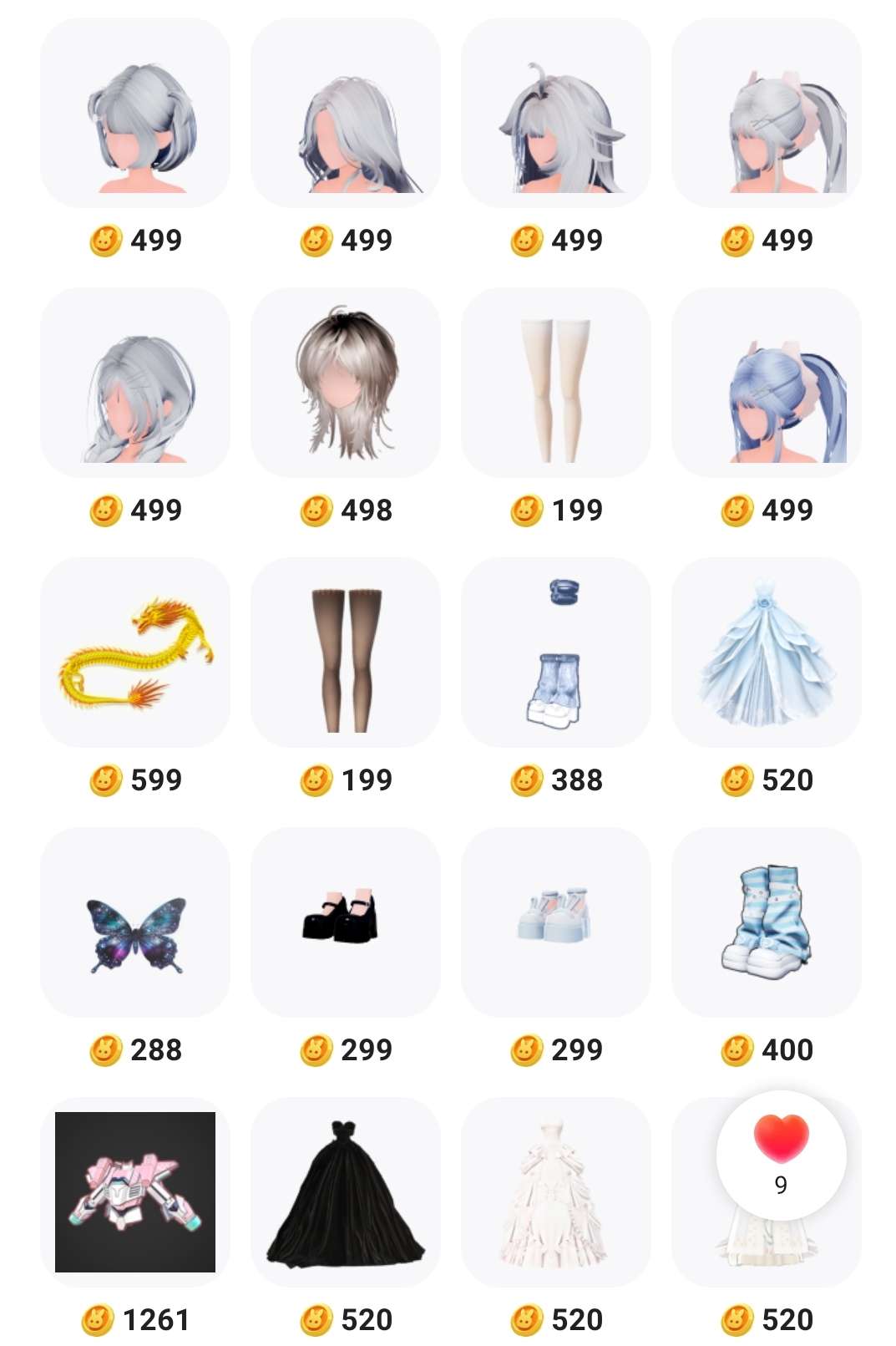Open the black sheer stockings item
This screenshot has width=896, height=1346.
[346, 653]
